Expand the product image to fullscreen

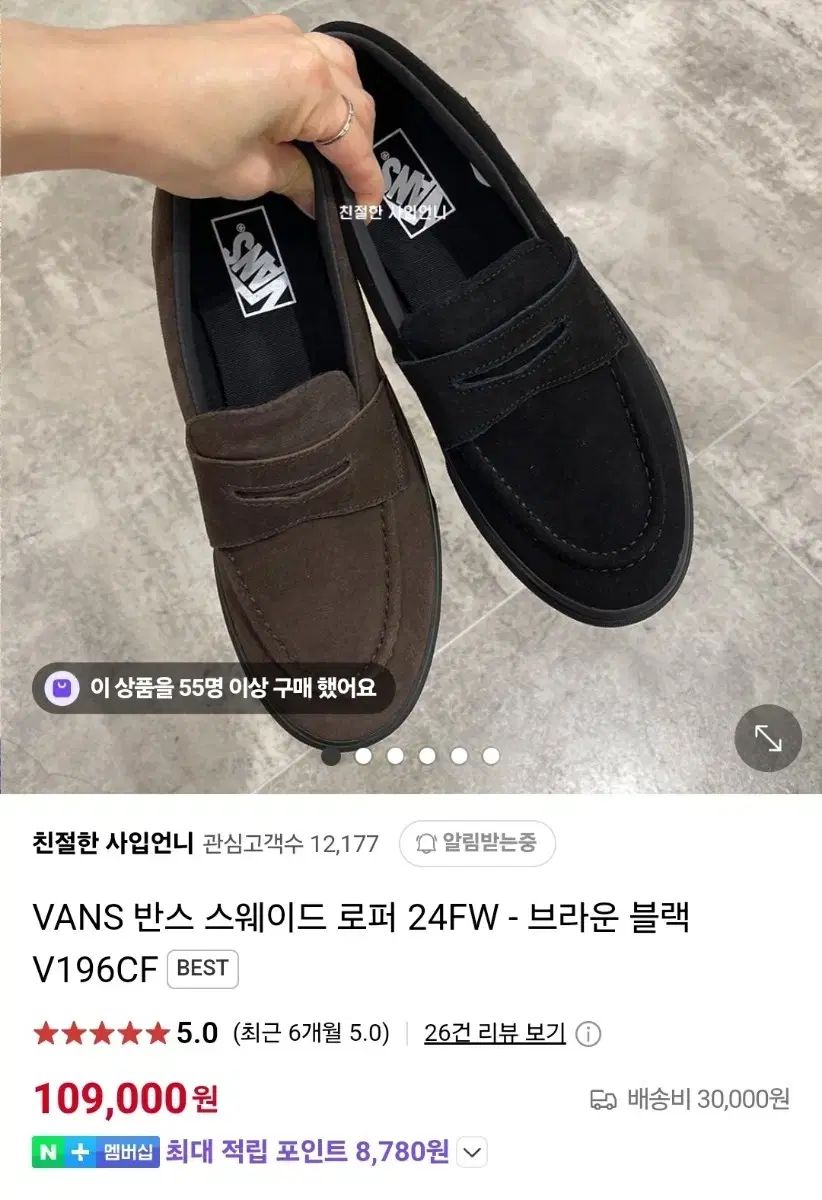[768, 738]
